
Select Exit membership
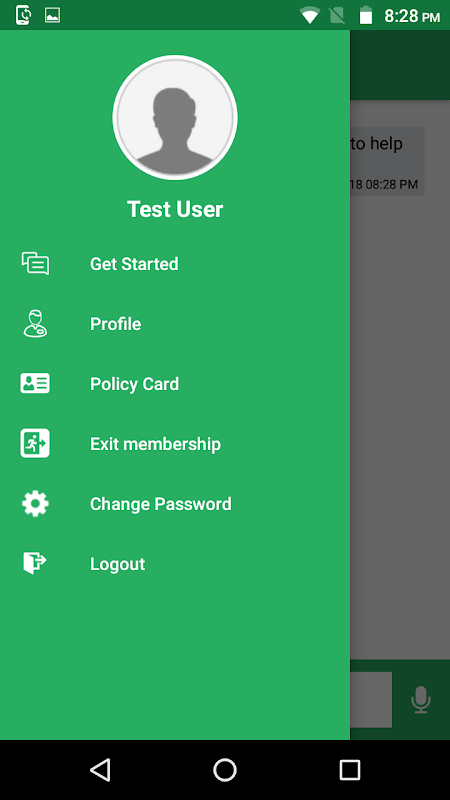(175, 444)
